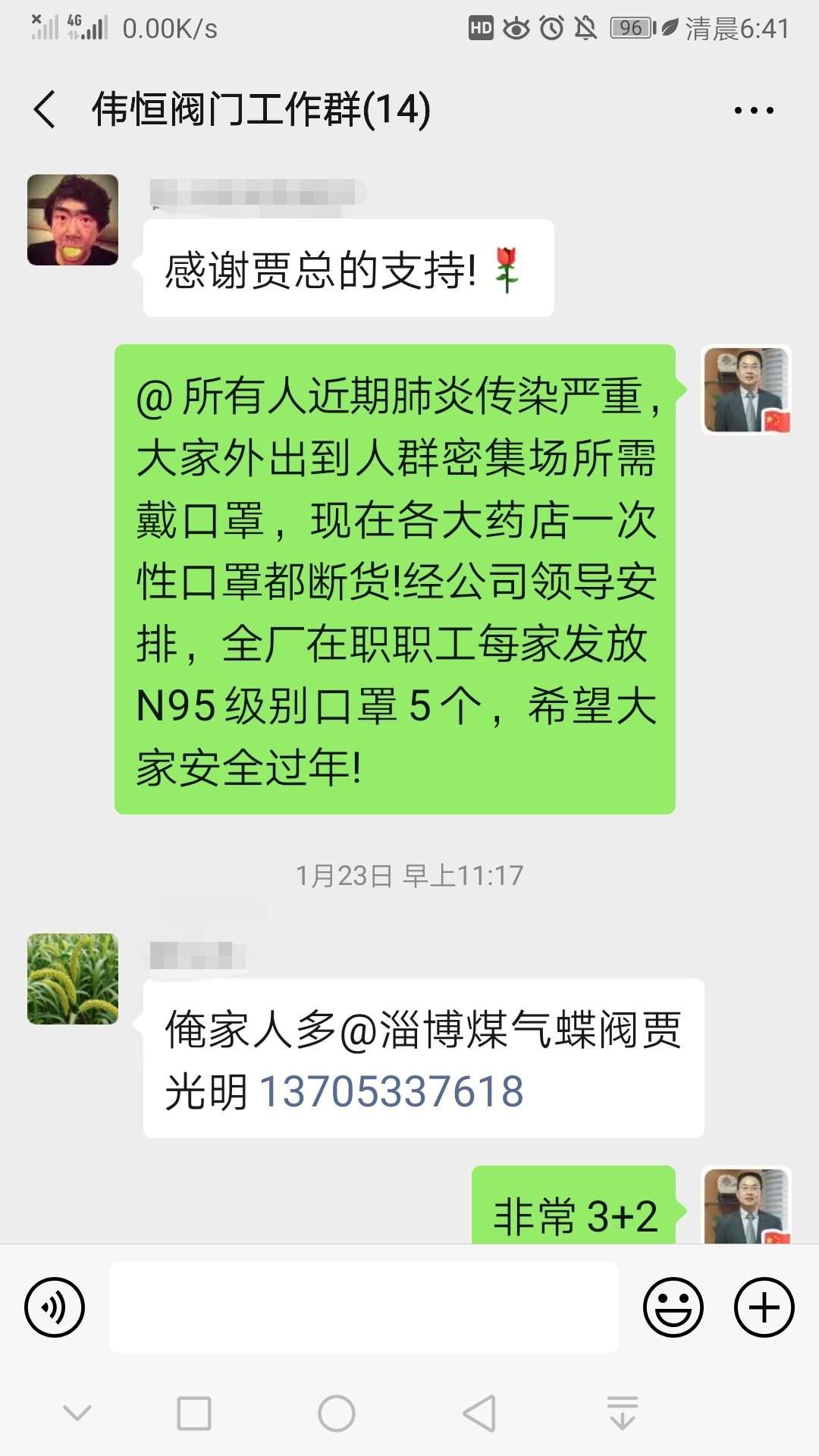Open the millet-avatar sender's profile
819x1456 pixels.
tap(73, 979)
